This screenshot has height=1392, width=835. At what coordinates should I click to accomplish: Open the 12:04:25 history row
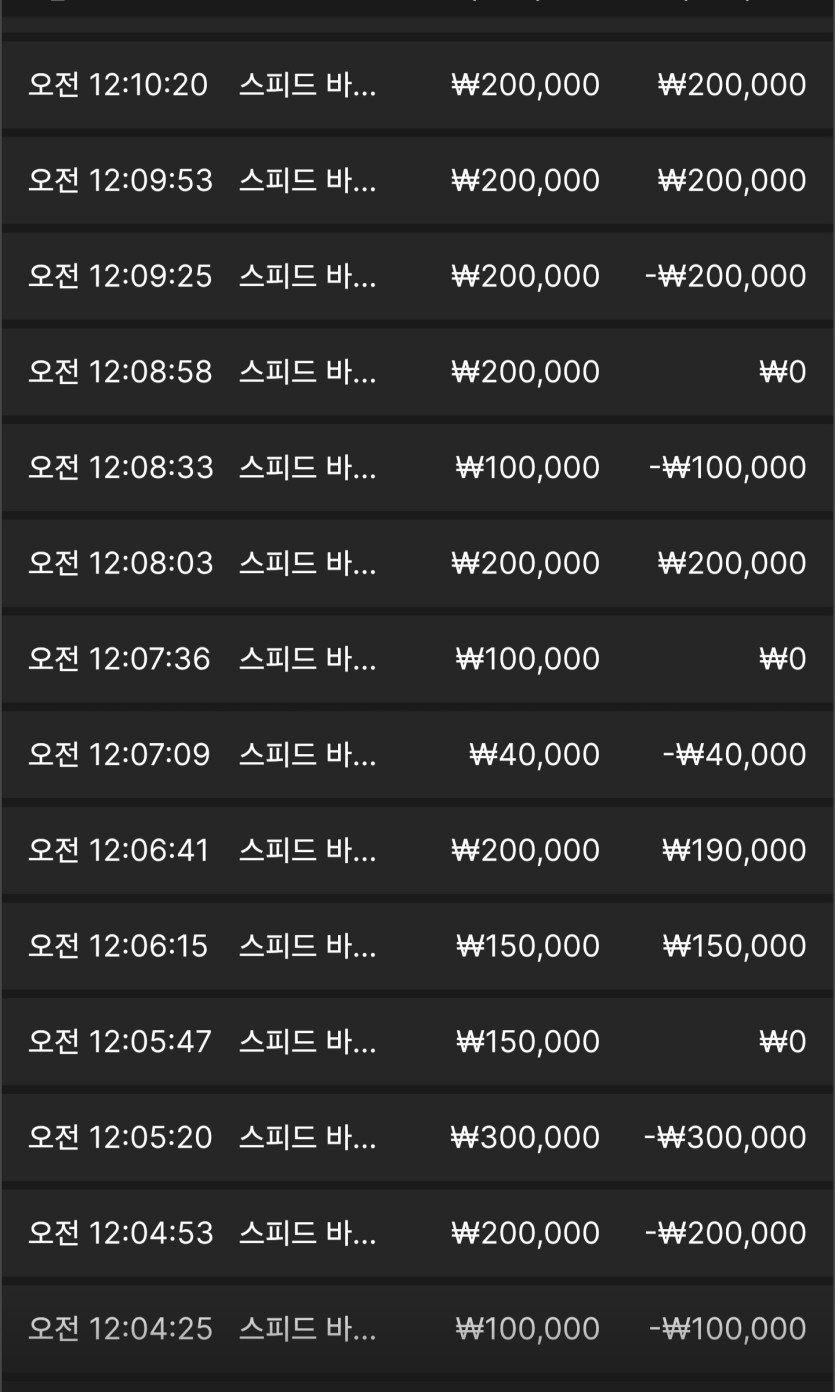click(x=417, y=1329)
